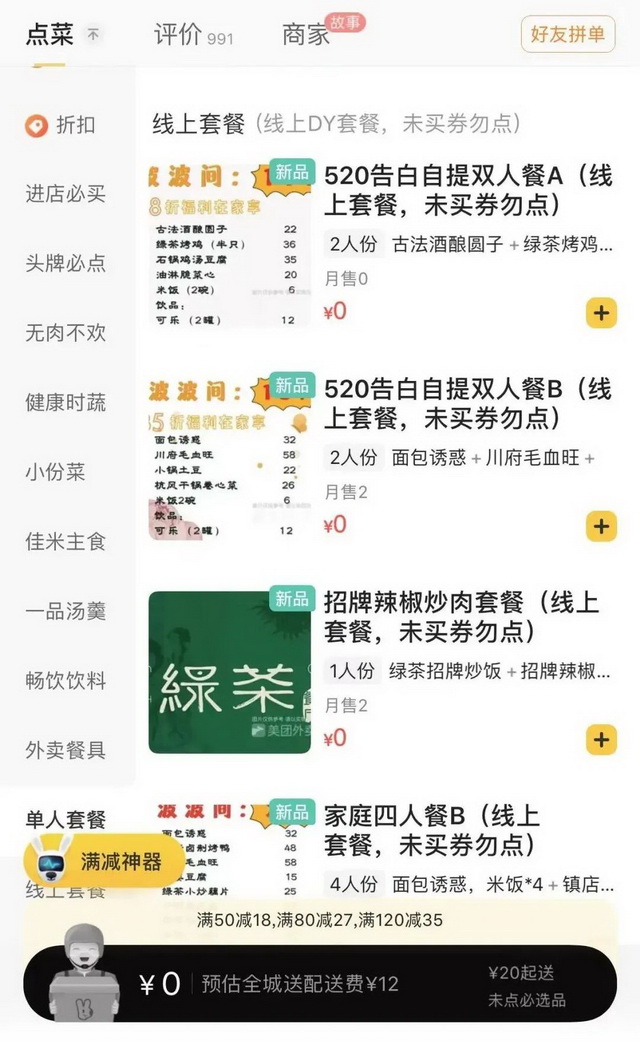Viewport: 640px width, 1041px height.
Task: Jump to 畅饮饮料 category
Action: (65, 681)
